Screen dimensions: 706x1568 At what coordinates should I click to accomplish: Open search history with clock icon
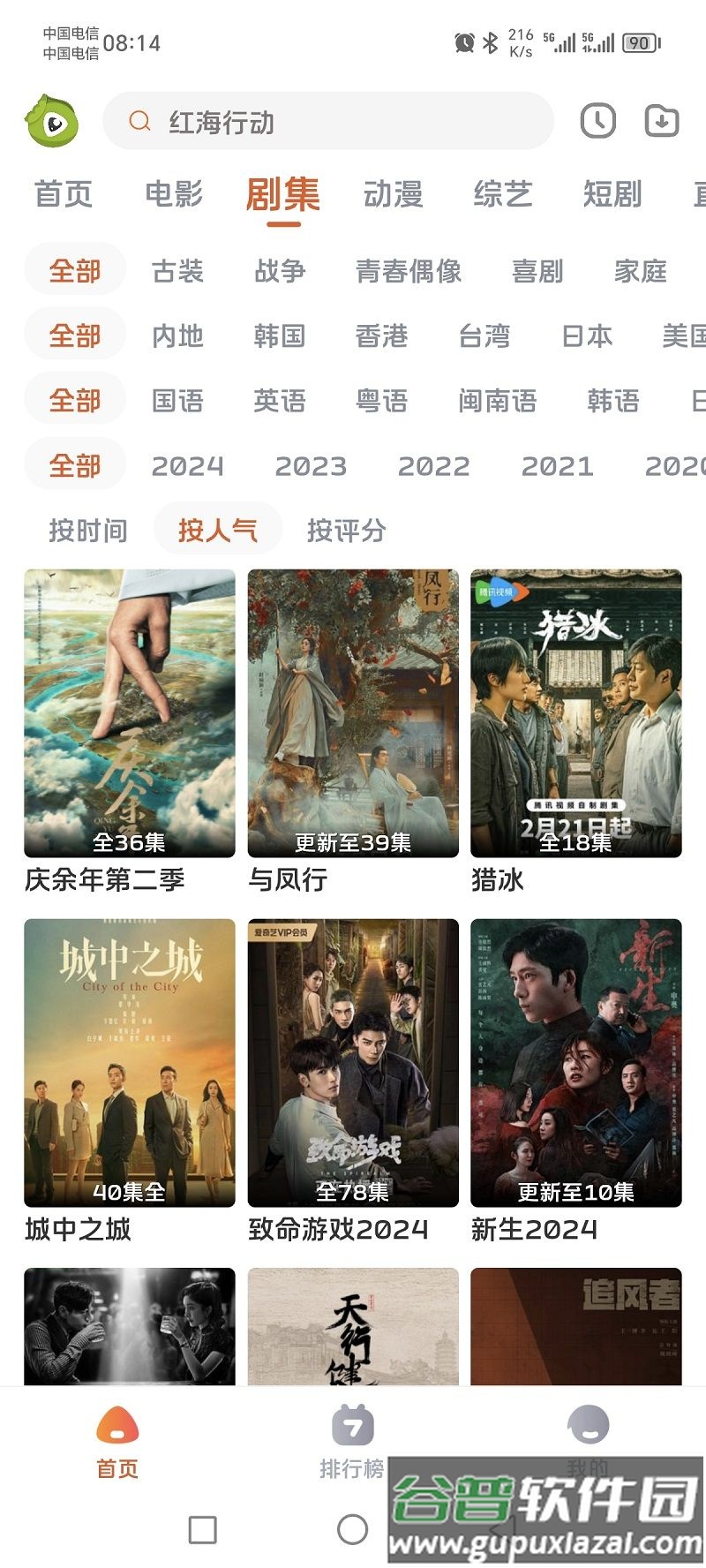(x=599, y=121)
